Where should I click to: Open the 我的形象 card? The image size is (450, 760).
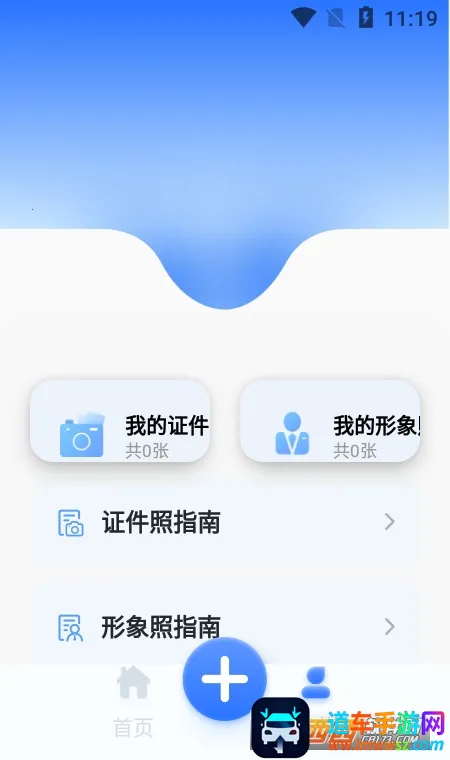(x=330, y=421)
